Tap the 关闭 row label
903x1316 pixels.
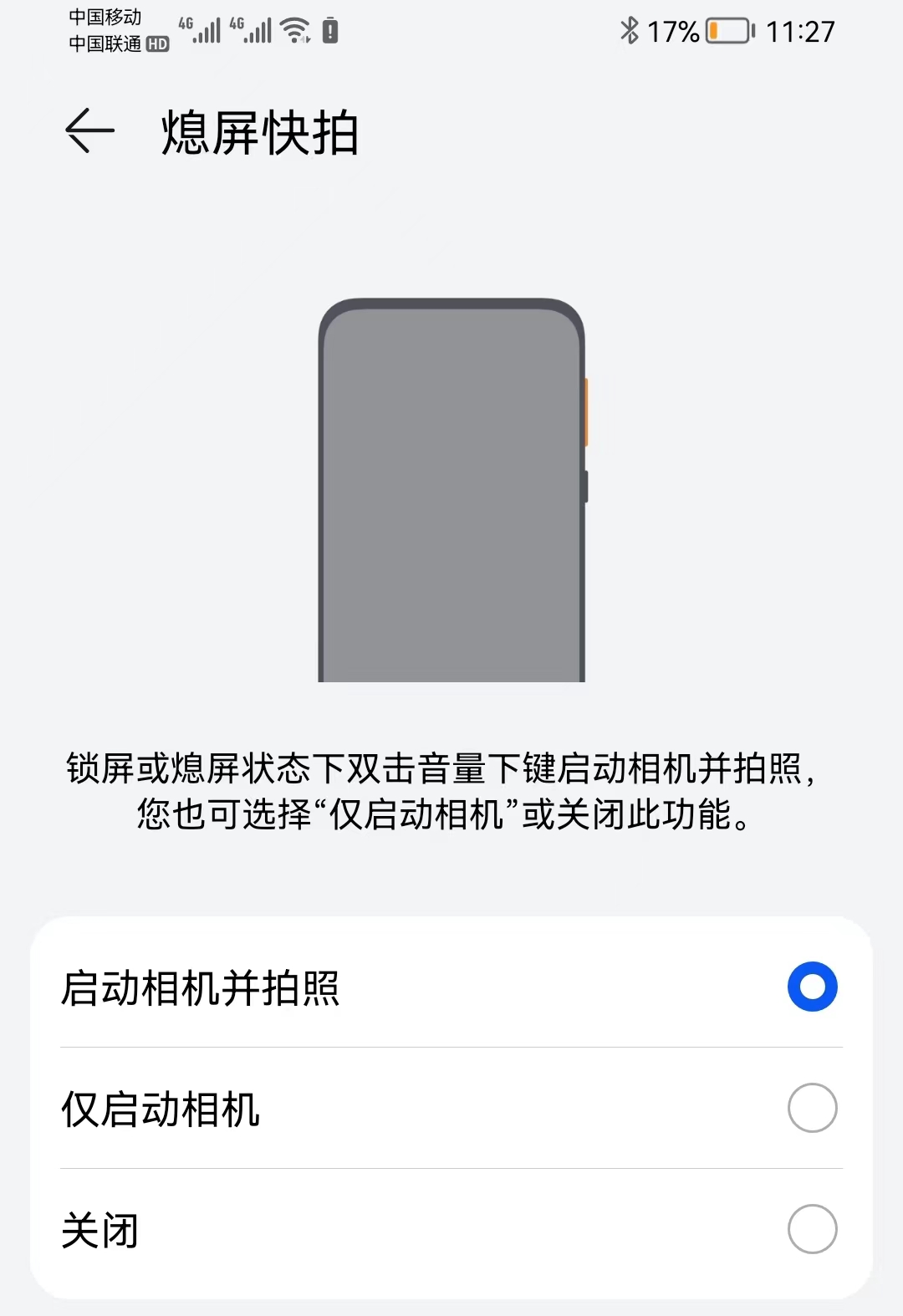(100, 1230)
